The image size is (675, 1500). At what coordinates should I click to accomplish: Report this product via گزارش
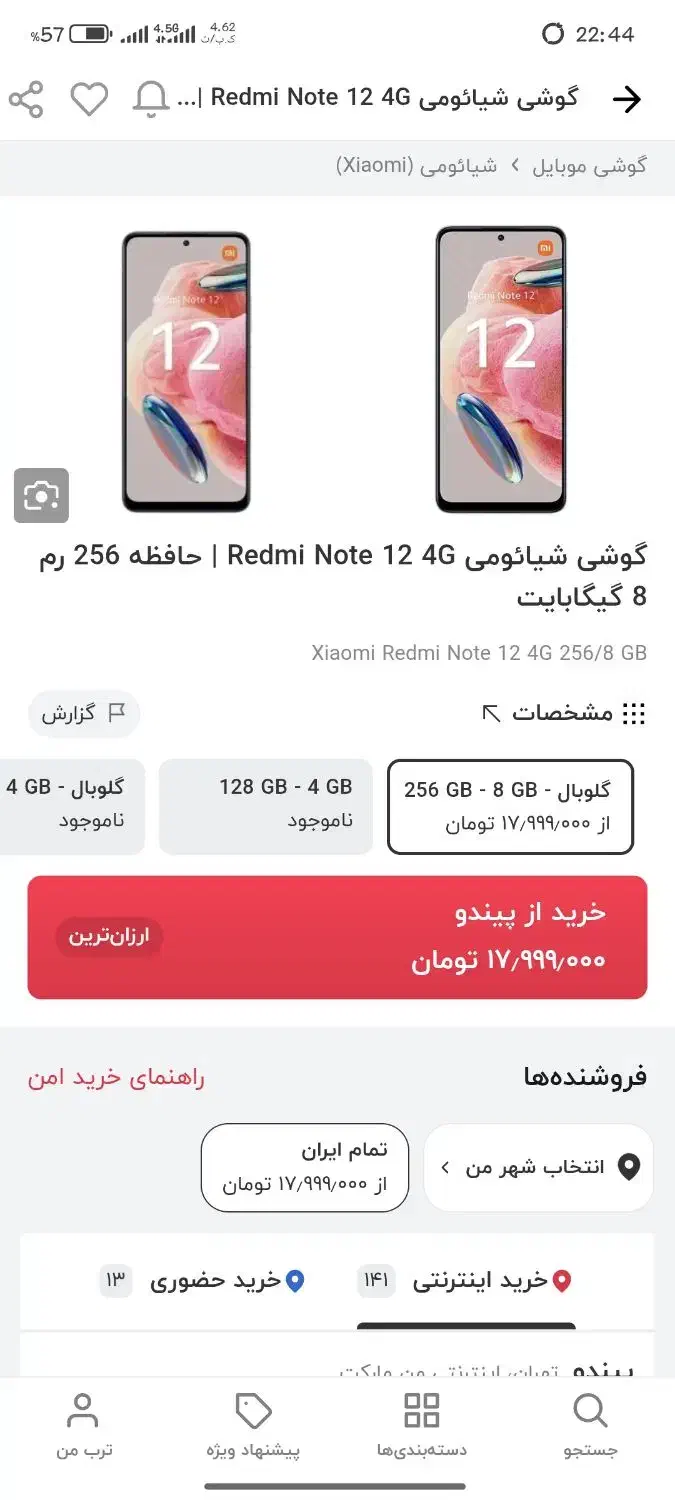tap(83, 713)
